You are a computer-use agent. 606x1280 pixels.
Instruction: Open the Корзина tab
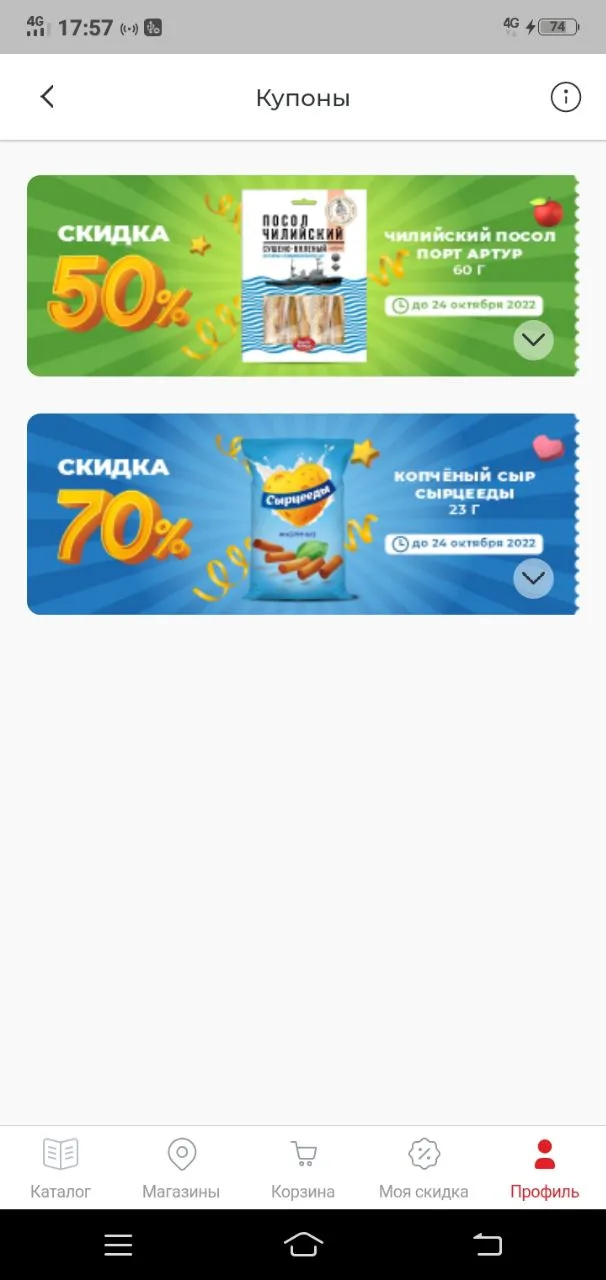point(303,1168)
